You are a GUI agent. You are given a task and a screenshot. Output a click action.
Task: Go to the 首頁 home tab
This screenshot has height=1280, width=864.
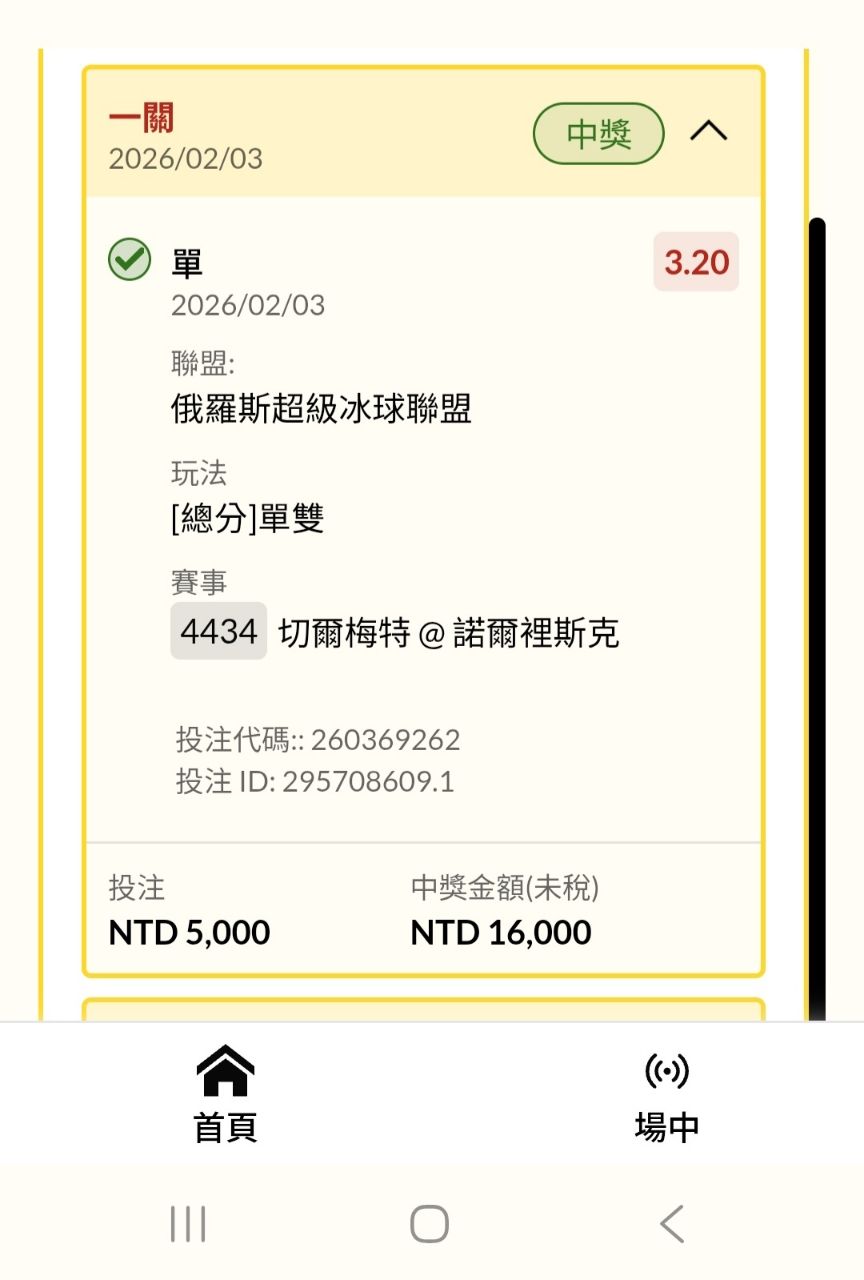point(225,1093)
